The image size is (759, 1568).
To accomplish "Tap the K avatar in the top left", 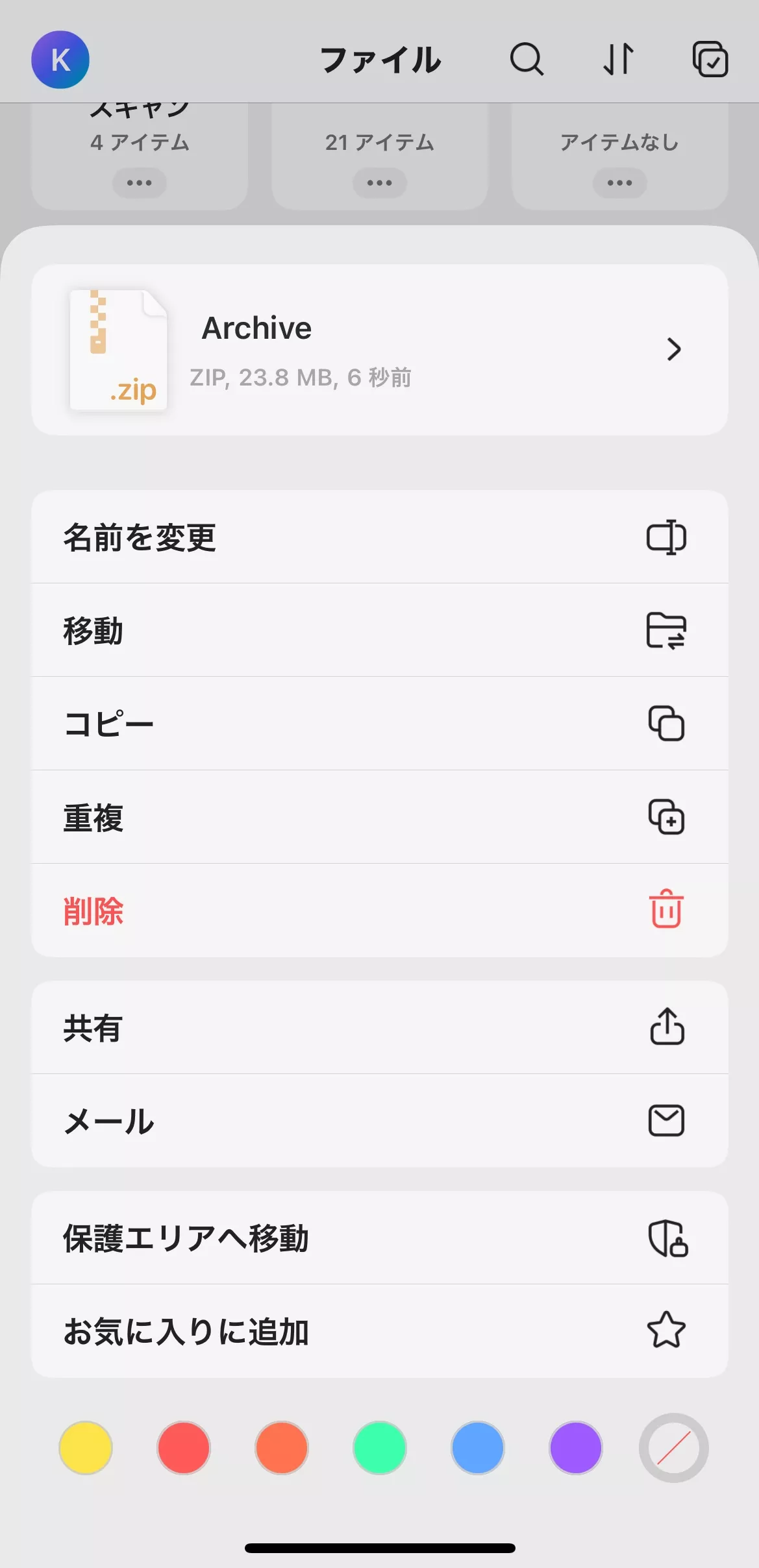I will [x=60, y=60].
